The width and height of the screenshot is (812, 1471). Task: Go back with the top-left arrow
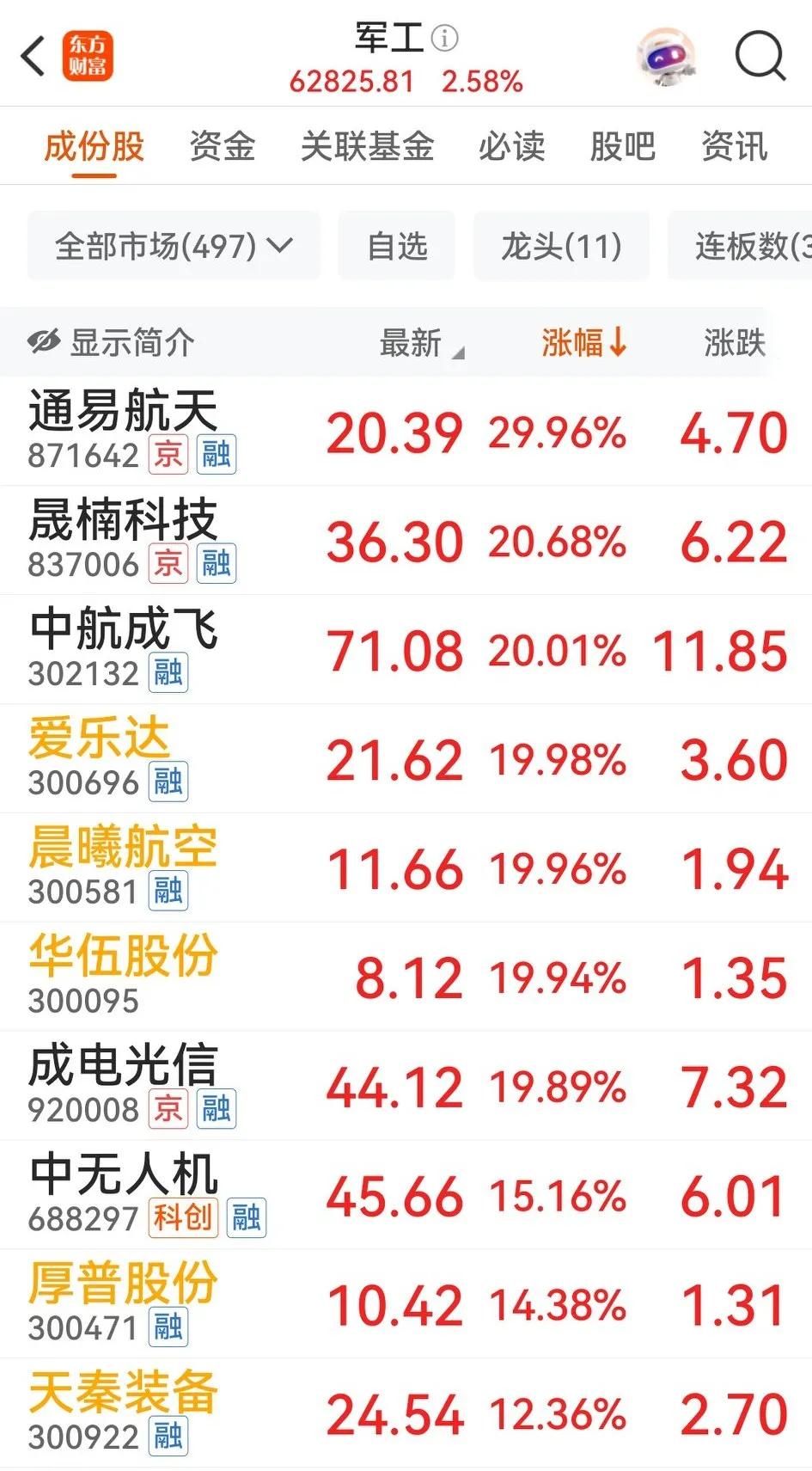click(33, 58)
